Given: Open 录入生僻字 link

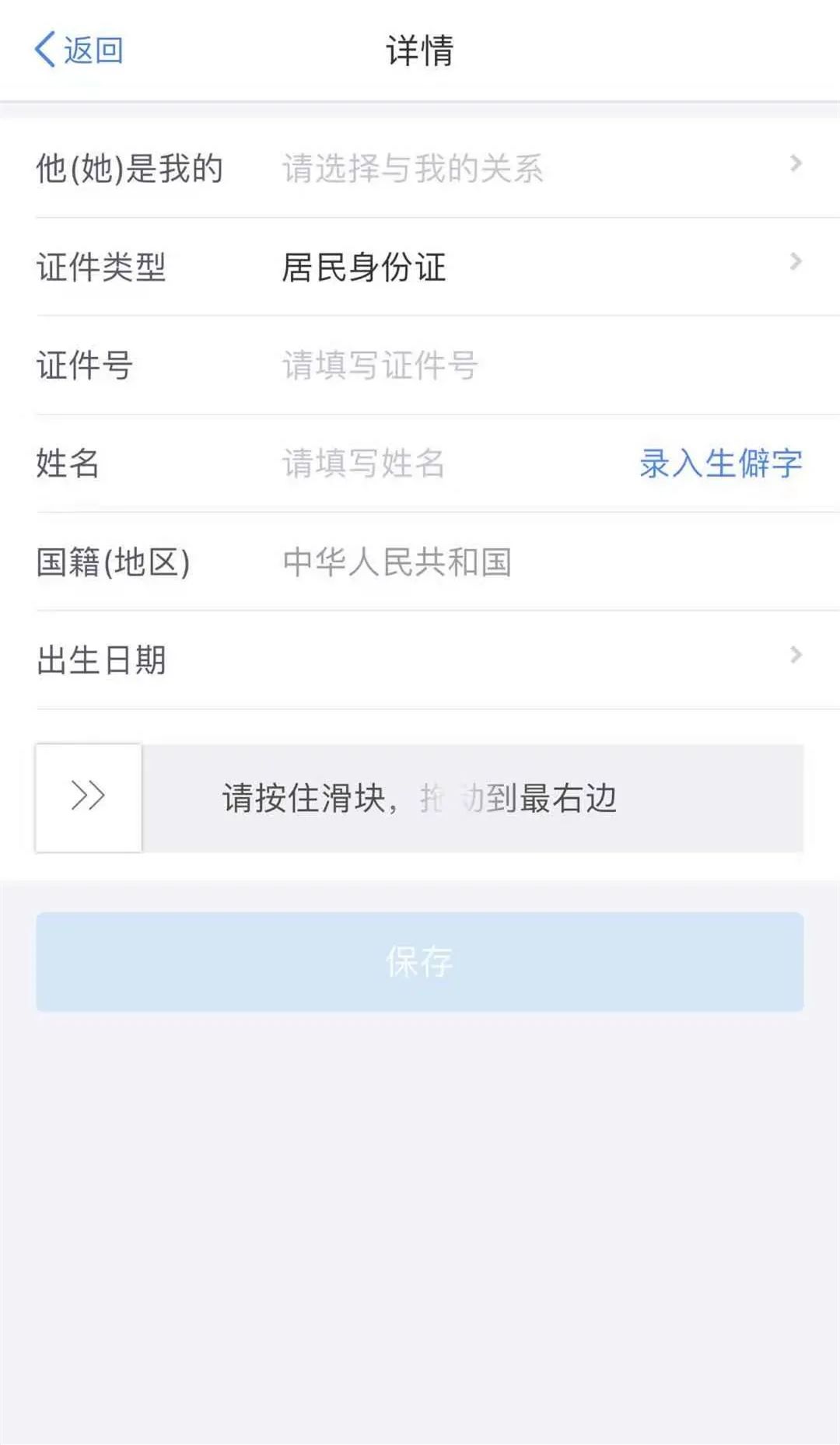Looking at the screenshot, I should click(720, 464).
